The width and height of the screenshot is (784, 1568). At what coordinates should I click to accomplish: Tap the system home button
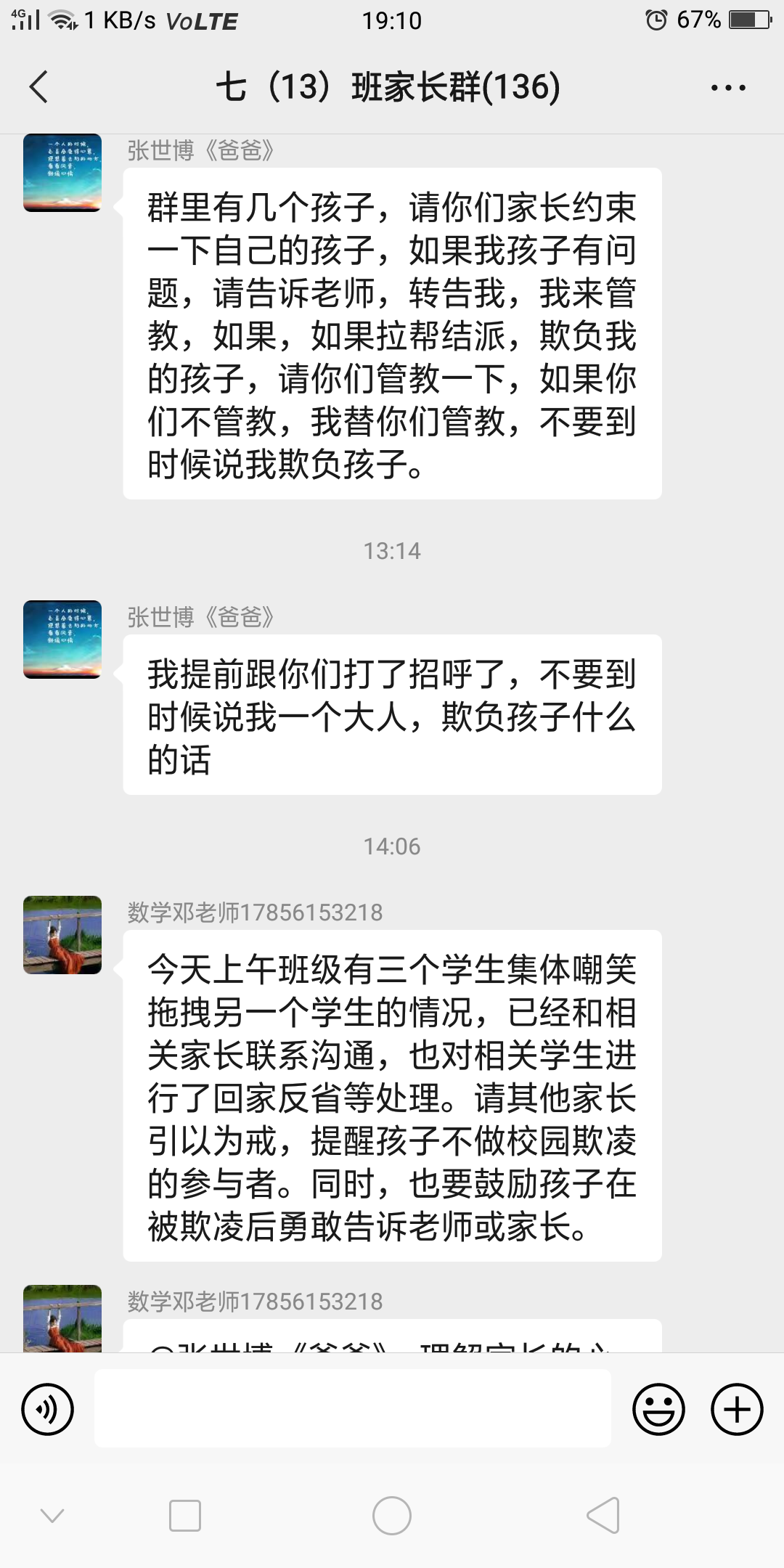[392, 1516]
